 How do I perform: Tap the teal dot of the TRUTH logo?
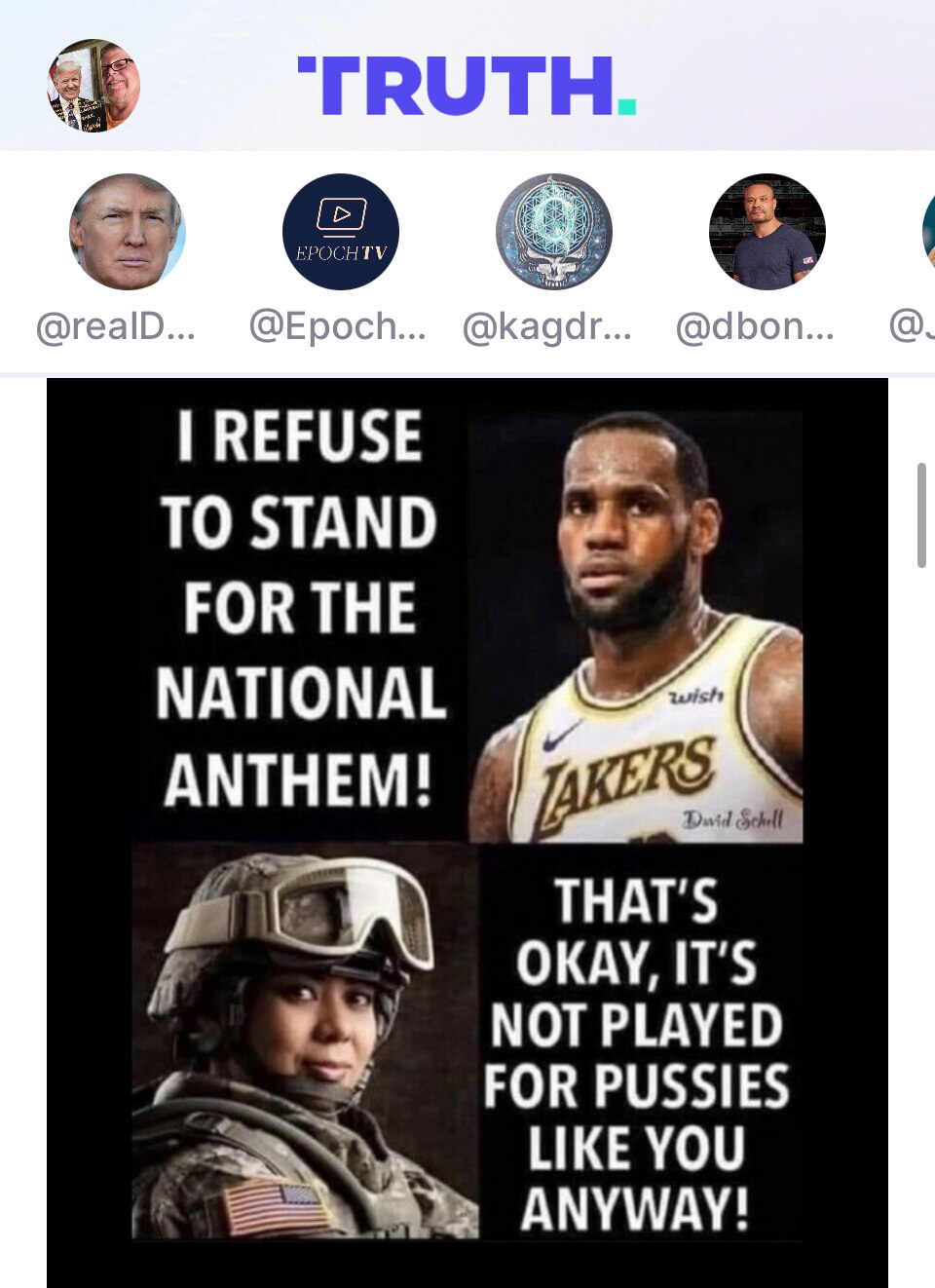(x=628, y=107)
